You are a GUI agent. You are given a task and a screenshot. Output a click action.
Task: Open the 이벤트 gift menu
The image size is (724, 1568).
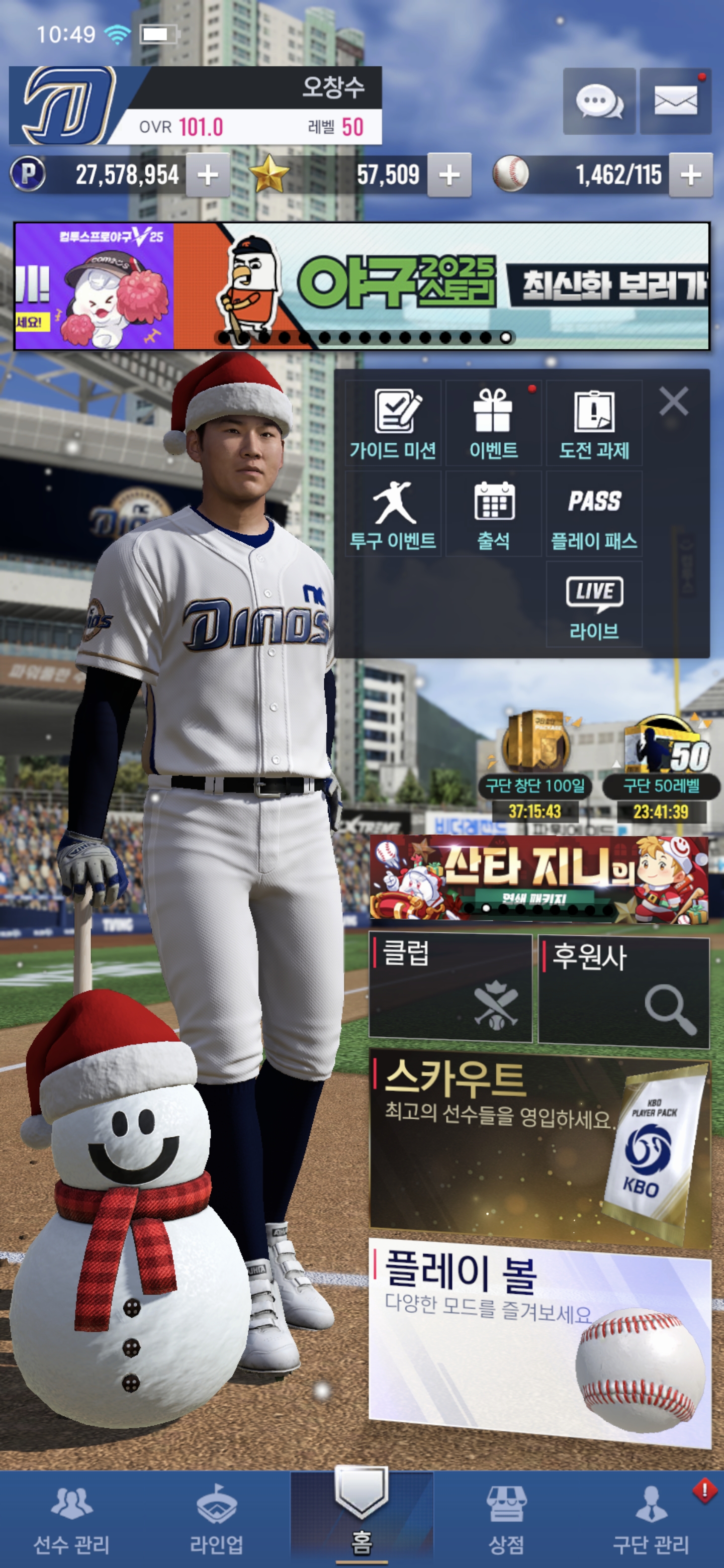(x=493, y=424)
